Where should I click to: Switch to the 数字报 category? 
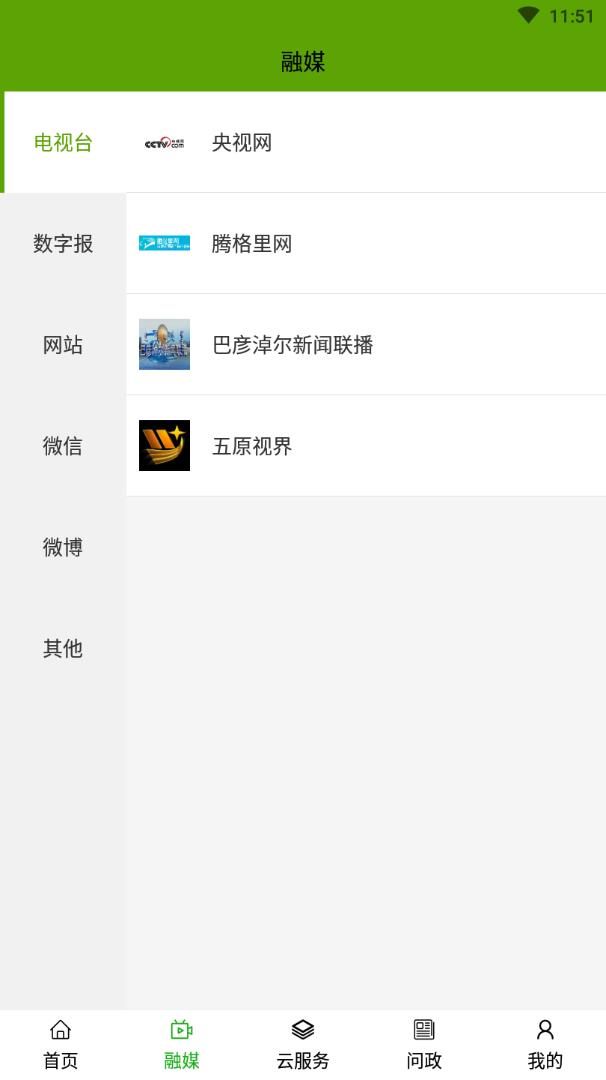pyautogui.click(x=63, y=244)
